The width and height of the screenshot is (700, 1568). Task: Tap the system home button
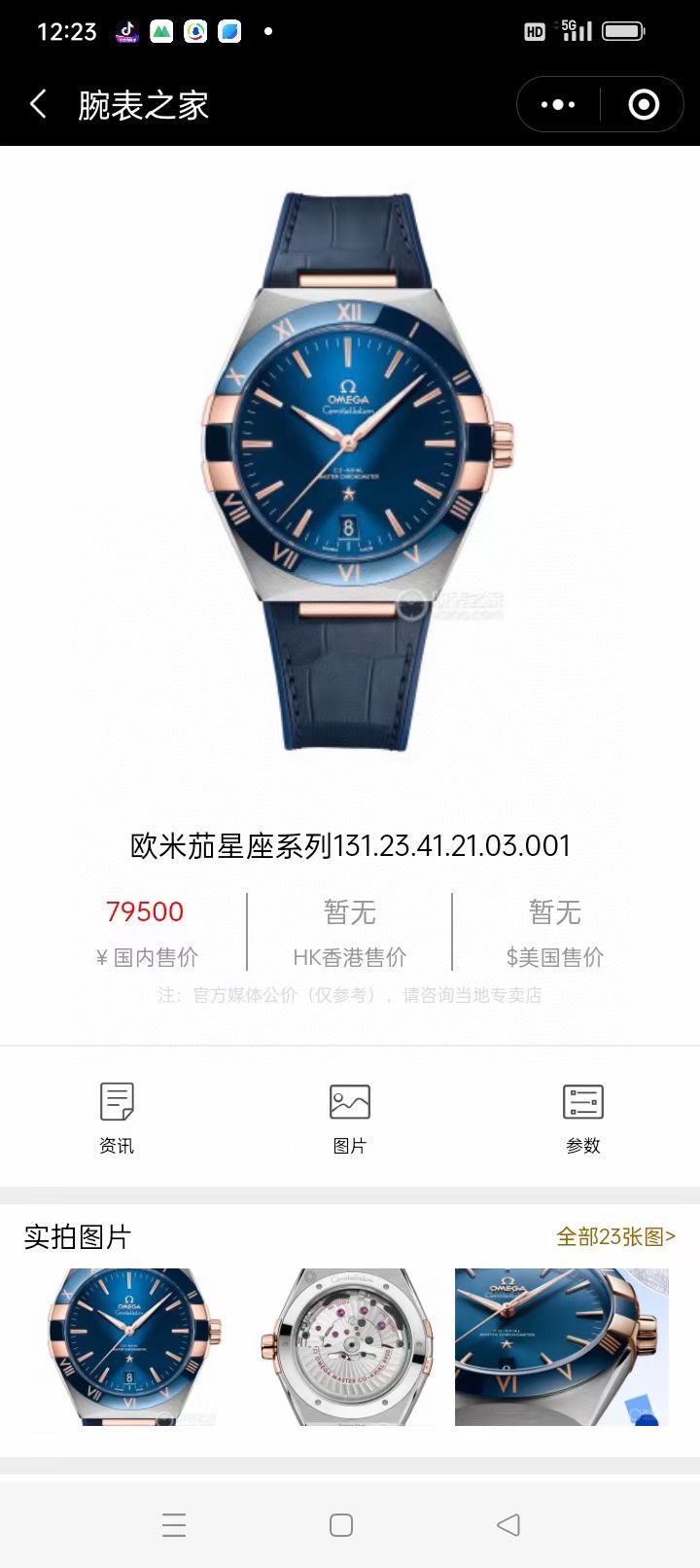(x=341, y=1524)
